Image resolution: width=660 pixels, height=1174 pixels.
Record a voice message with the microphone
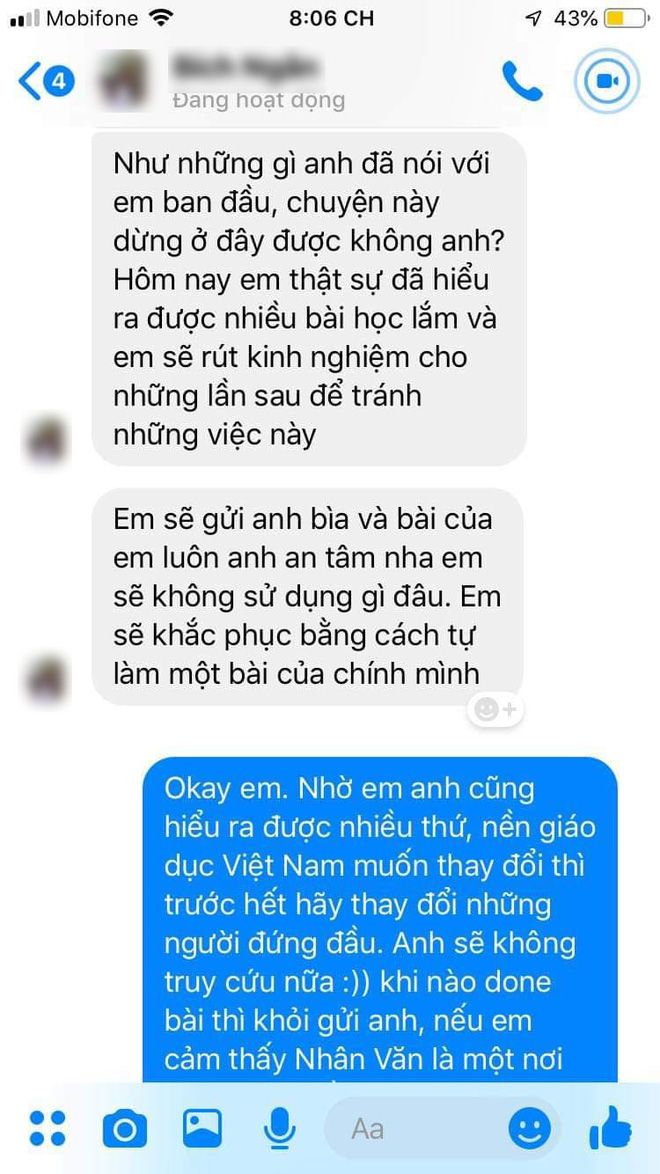(x=279, y=1129)
